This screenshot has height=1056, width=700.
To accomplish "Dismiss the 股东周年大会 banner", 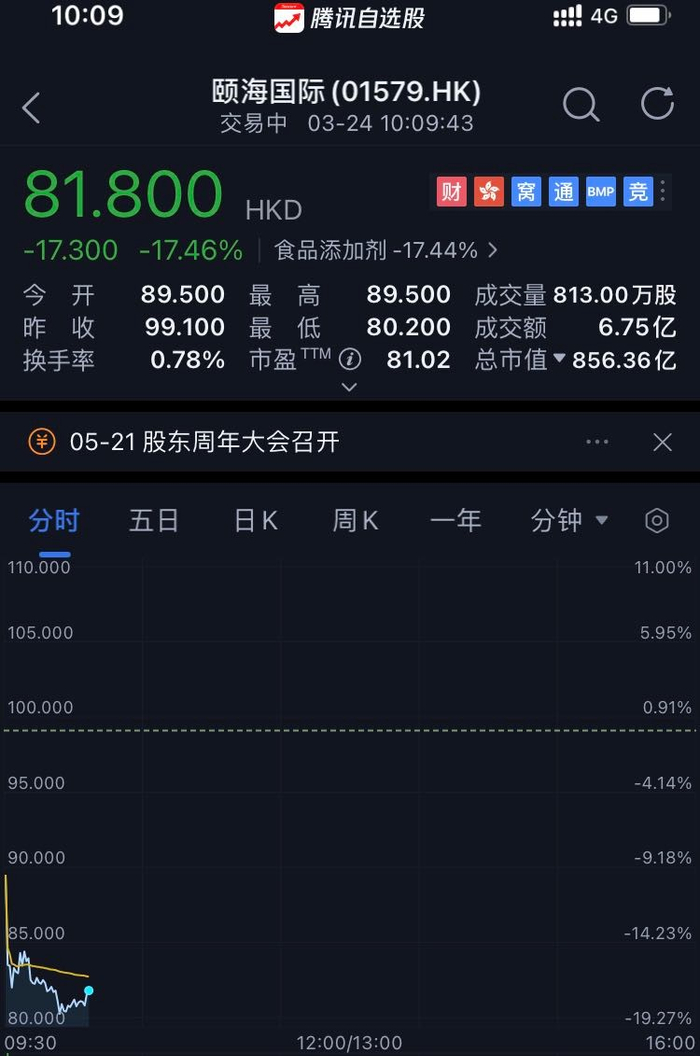I will point(663,442).
